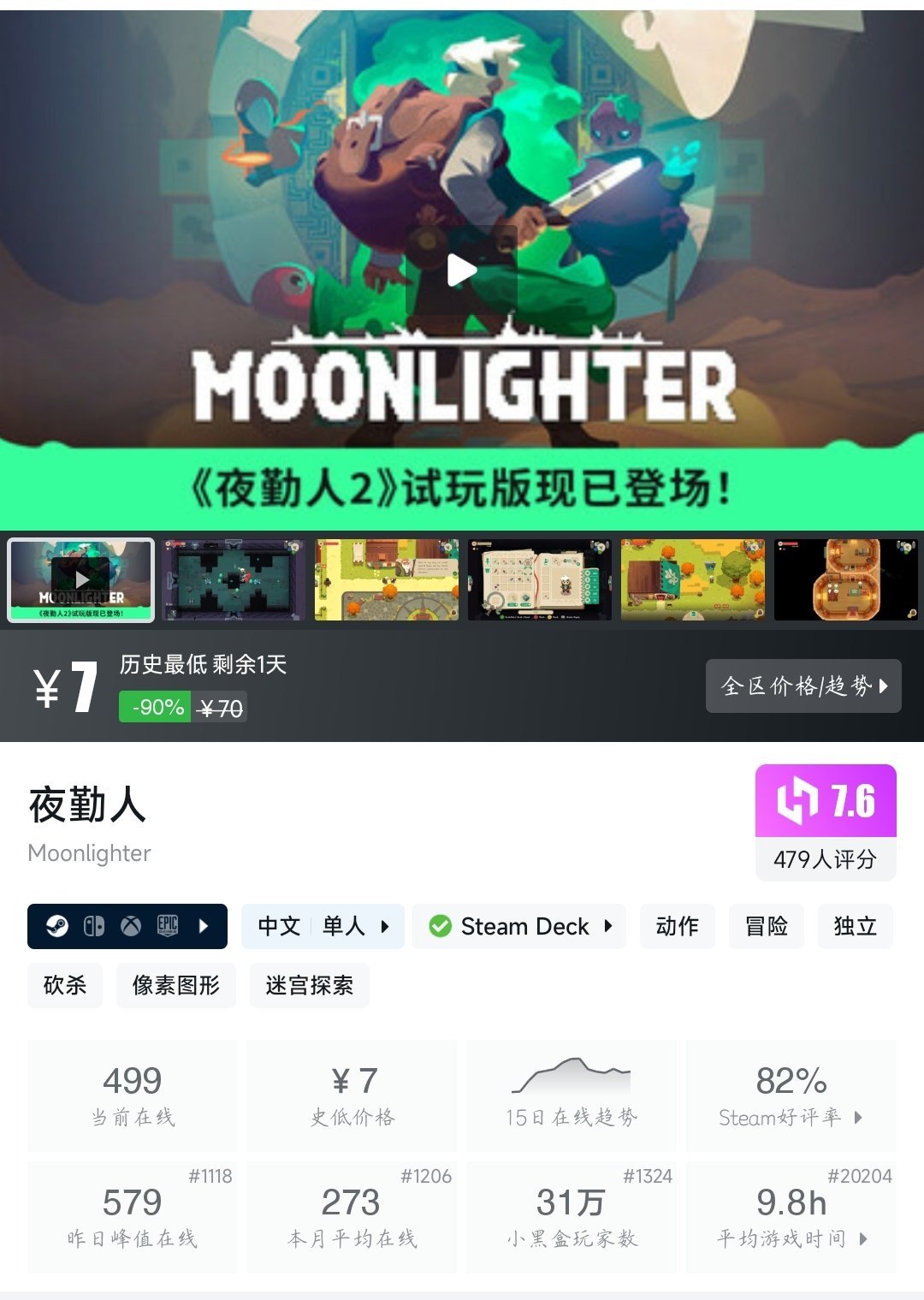924x1300 pixels.
Task: View the 15日在线趋势 chart
Action: [571, 1095]
